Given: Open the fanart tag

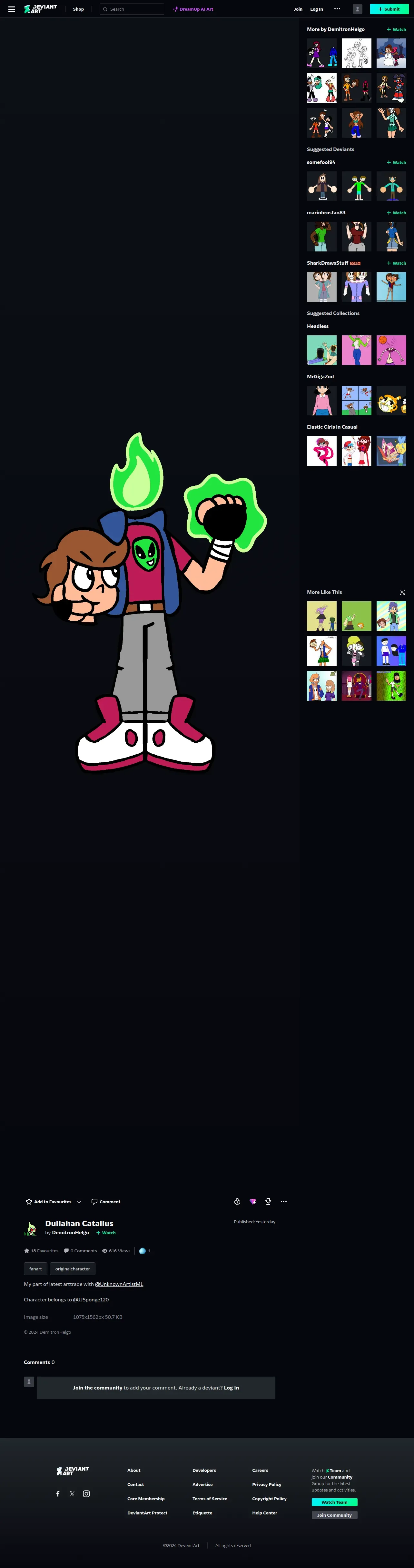Looking at the screenshot, I should [x=35, y=1268].
